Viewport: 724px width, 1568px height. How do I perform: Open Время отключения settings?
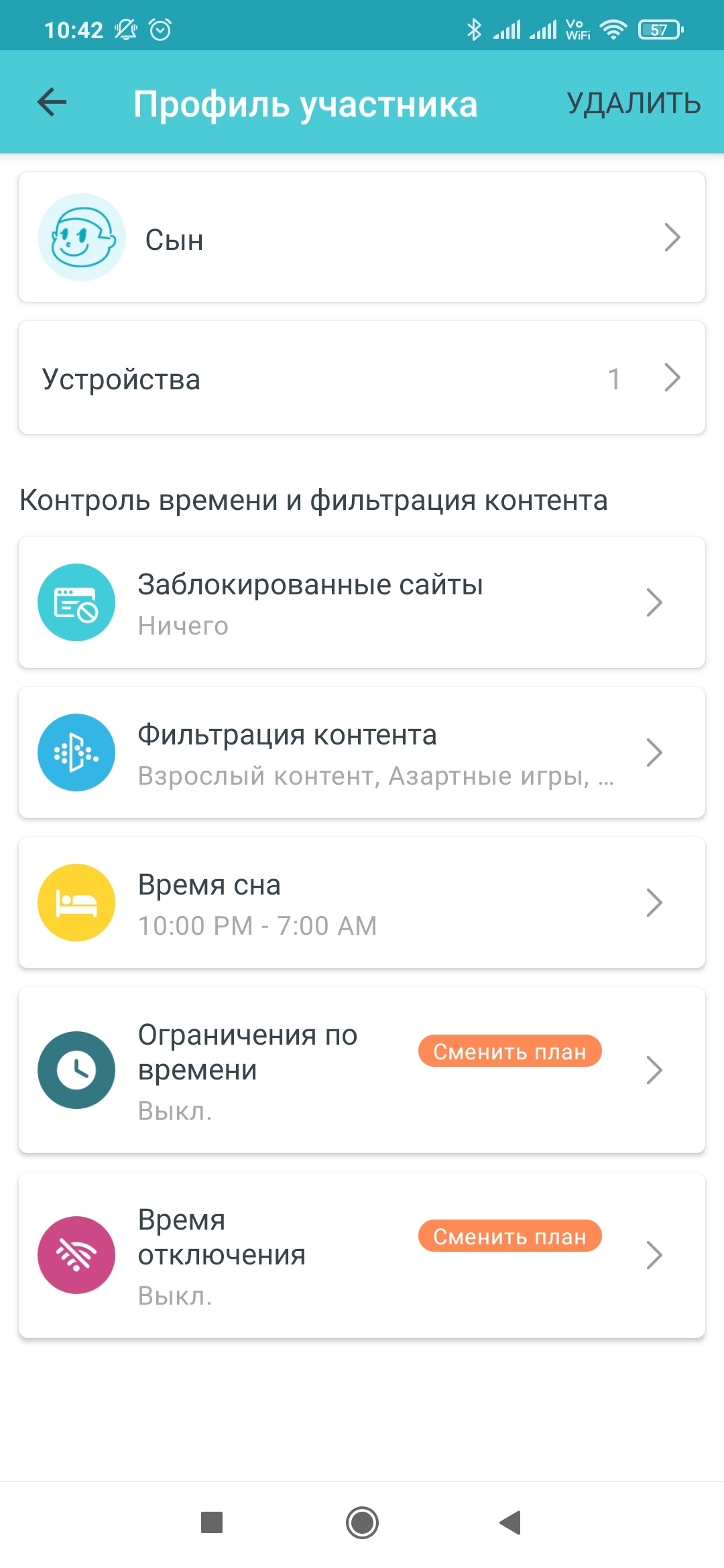268,1256
